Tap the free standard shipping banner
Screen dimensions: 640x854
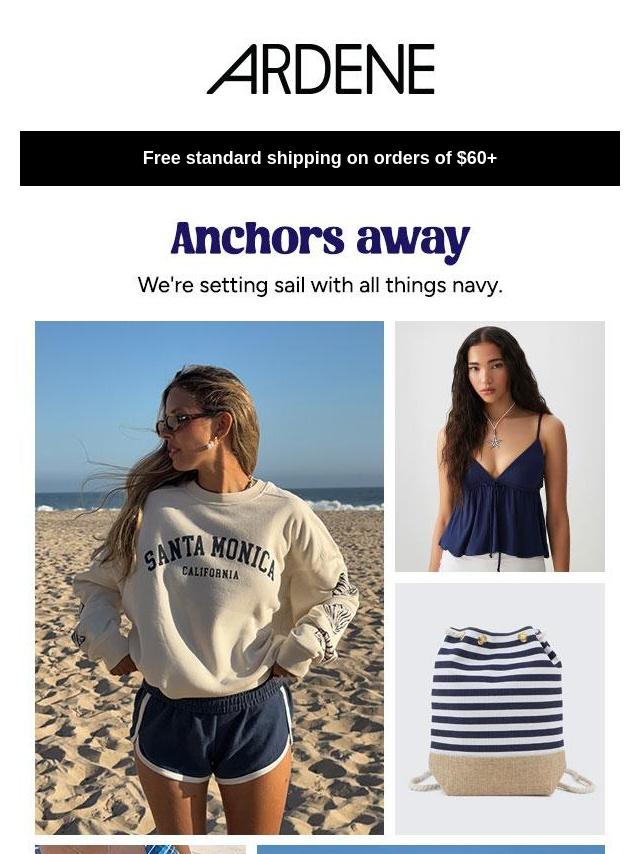(320, 158)
